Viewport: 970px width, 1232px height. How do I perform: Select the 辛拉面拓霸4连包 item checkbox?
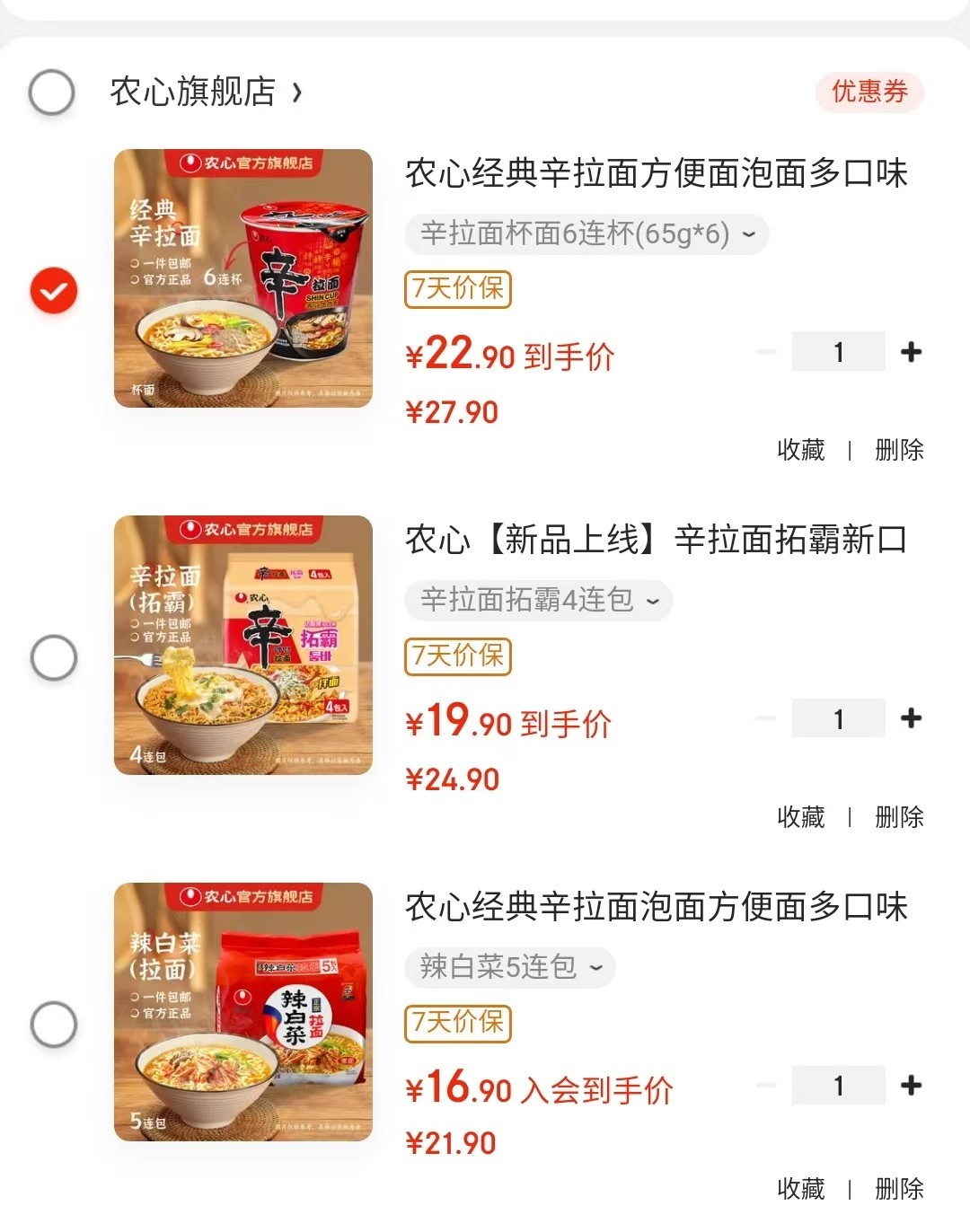[54, 657]
